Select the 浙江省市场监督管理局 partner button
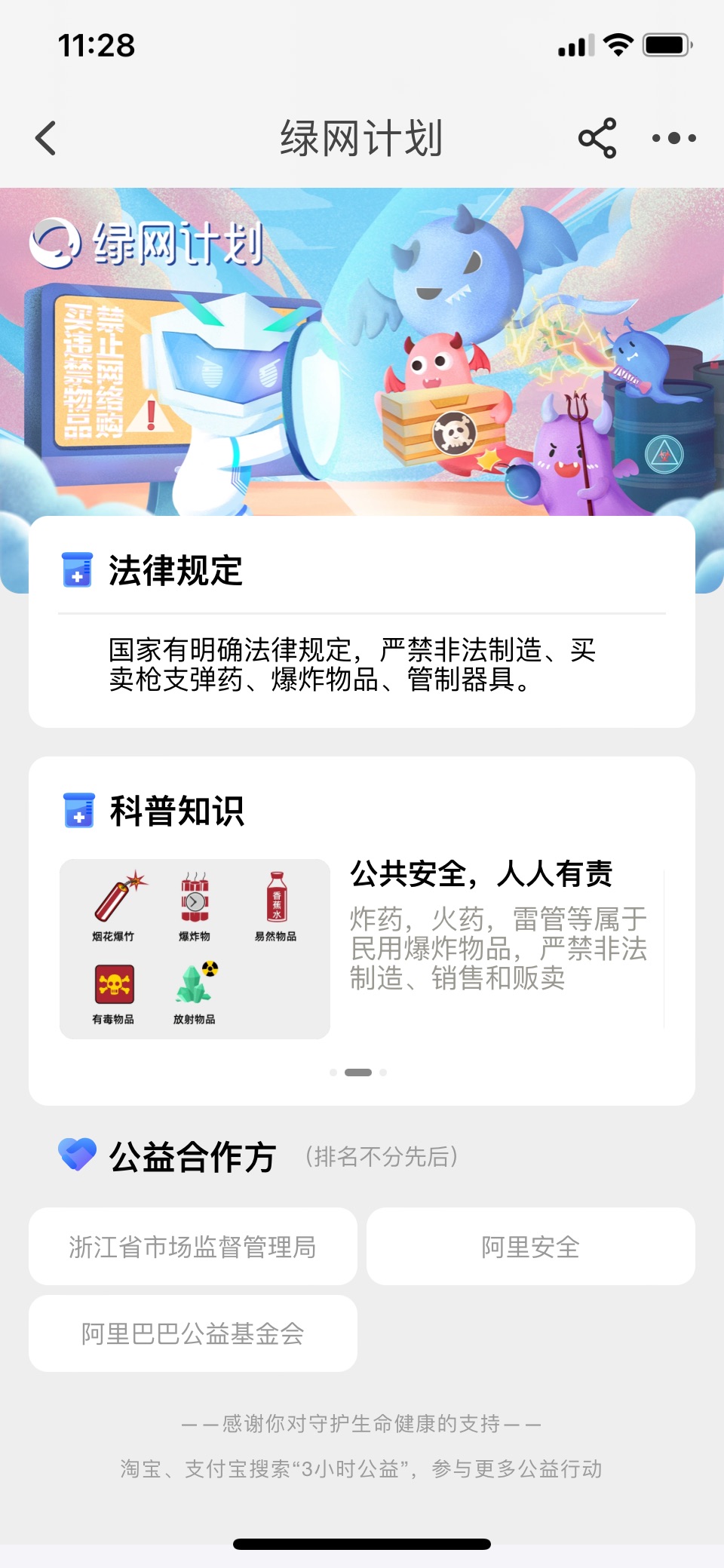This screenshot has width=724, height=1568. 193,1247
